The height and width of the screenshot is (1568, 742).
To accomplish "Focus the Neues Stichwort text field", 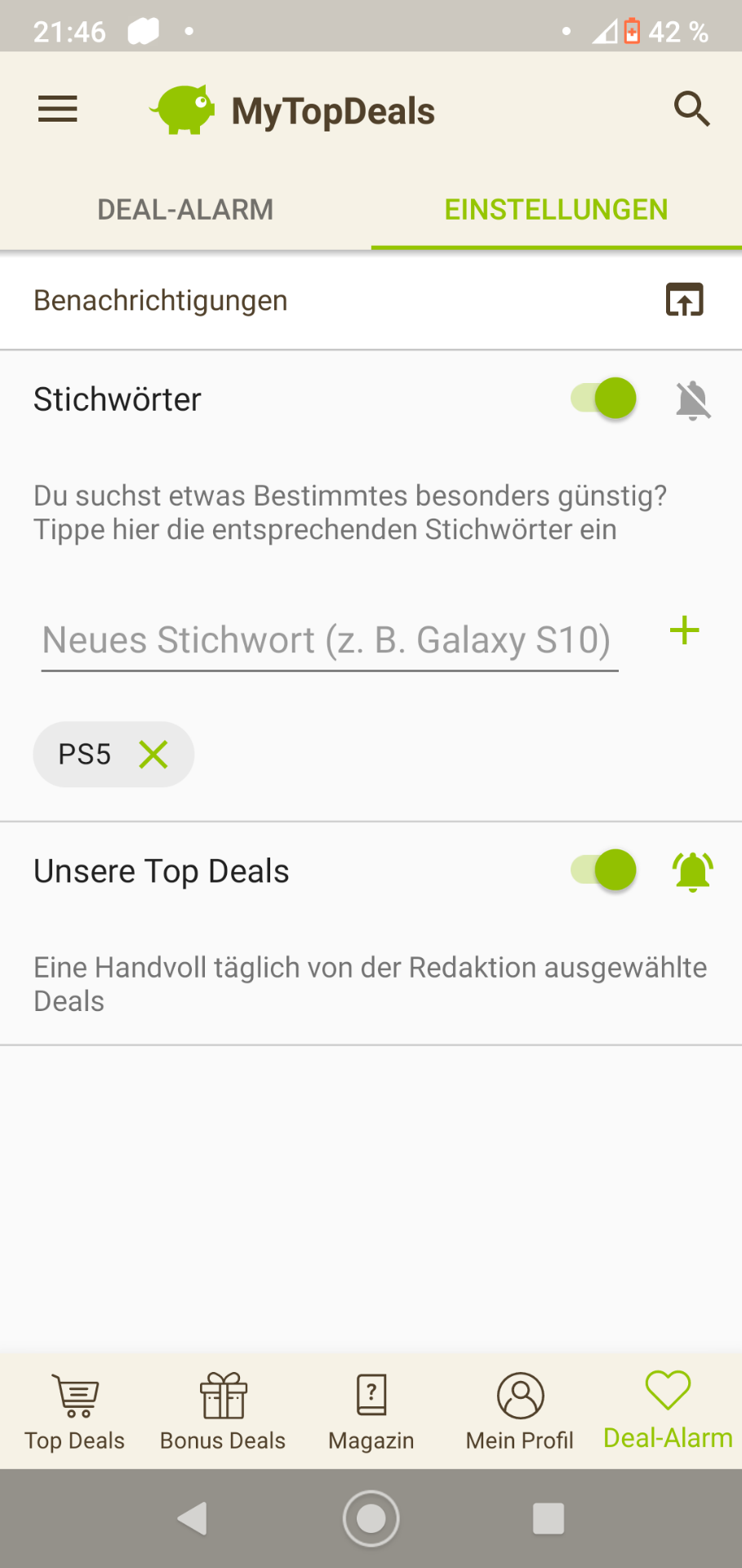I will tap(329, 640).
